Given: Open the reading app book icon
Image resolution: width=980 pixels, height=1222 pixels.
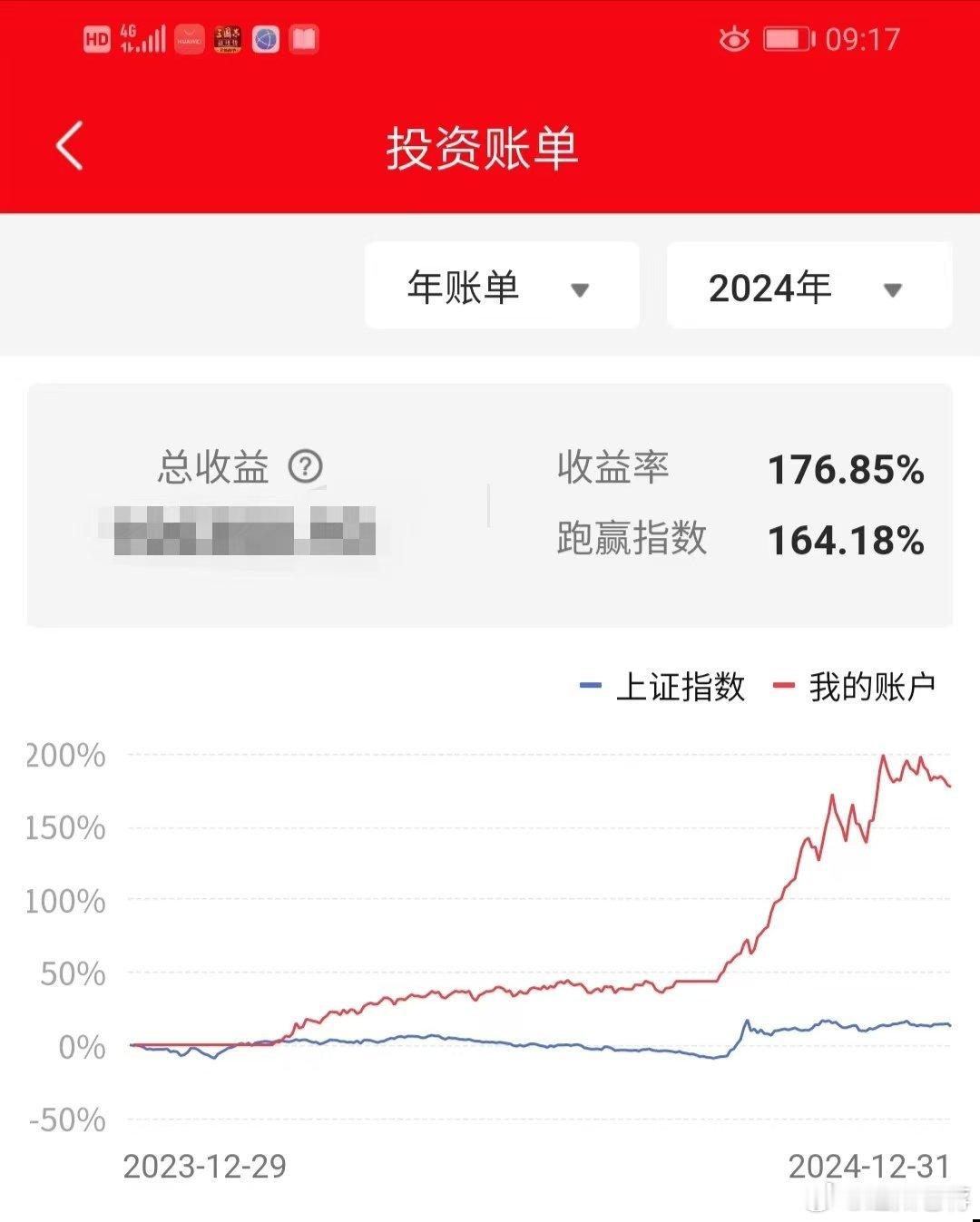Looking at the screenshot, I should [305, 38].
